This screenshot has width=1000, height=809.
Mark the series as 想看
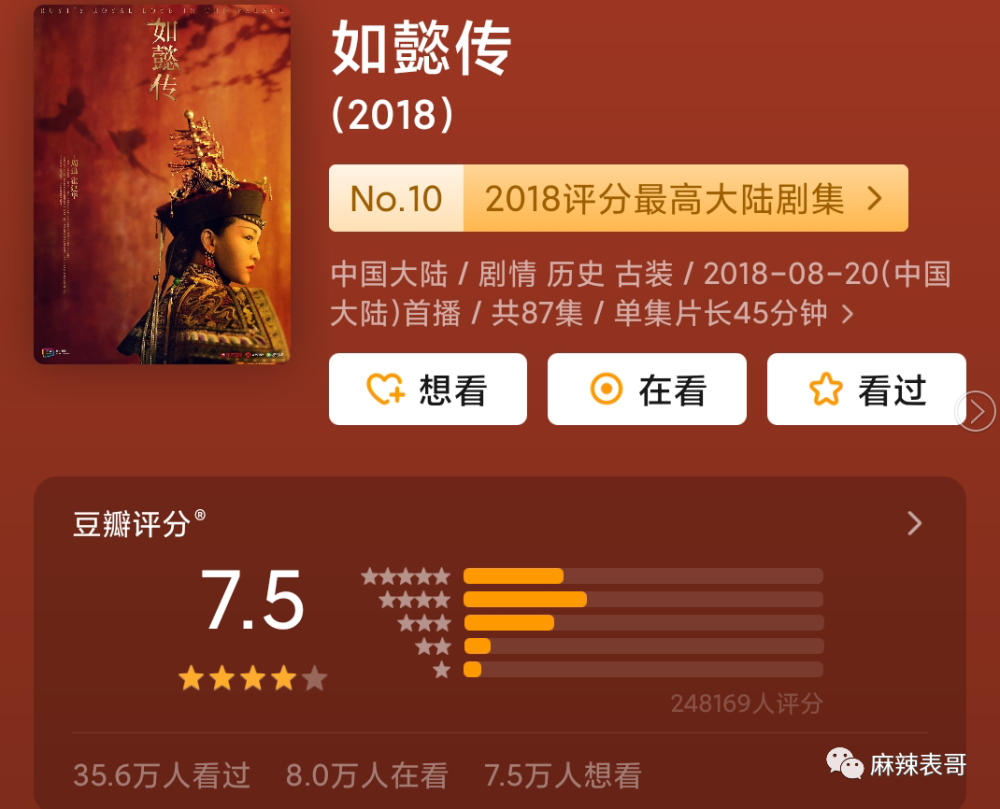click(428, 389)
